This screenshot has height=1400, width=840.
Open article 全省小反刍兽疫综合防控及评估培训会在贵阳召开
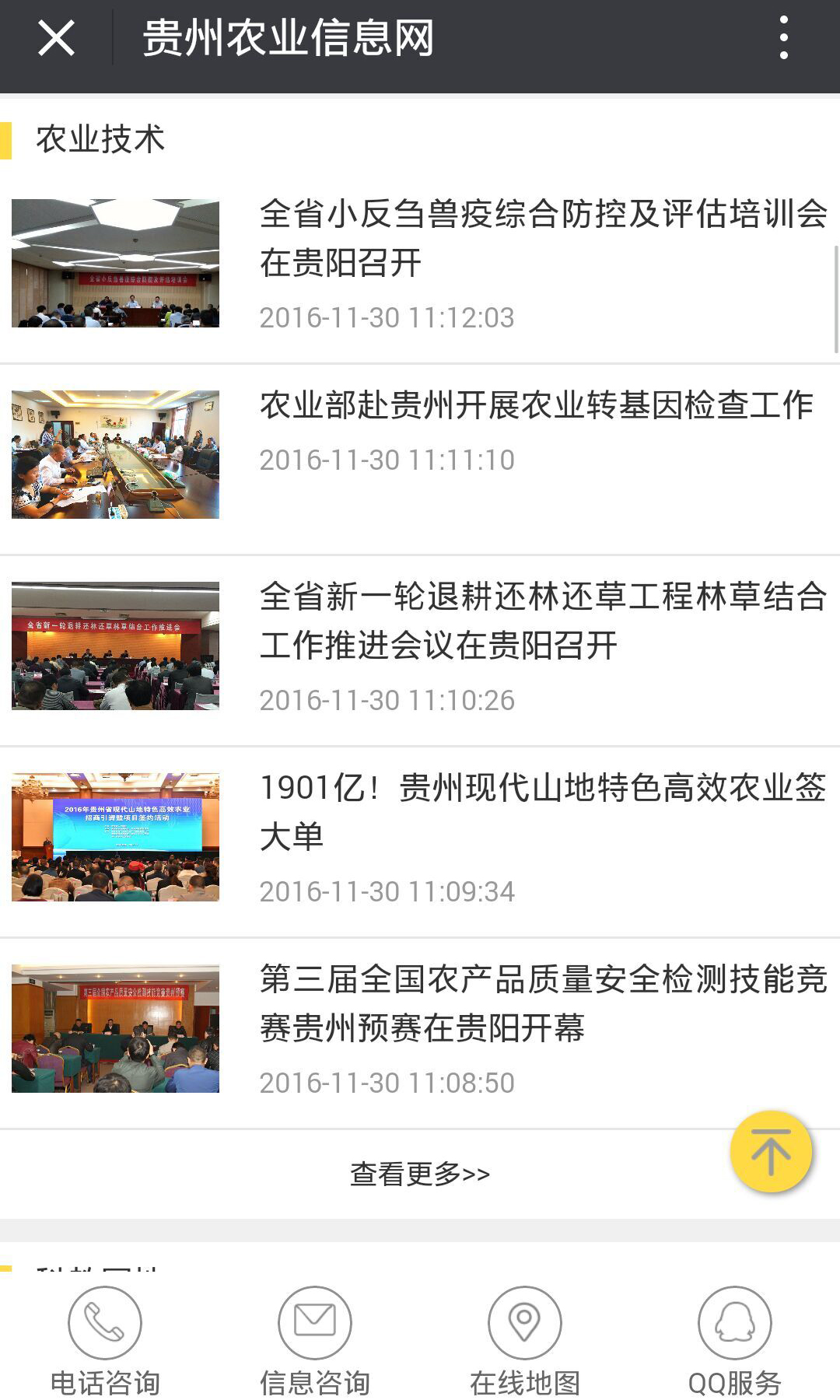click(542, 238)
